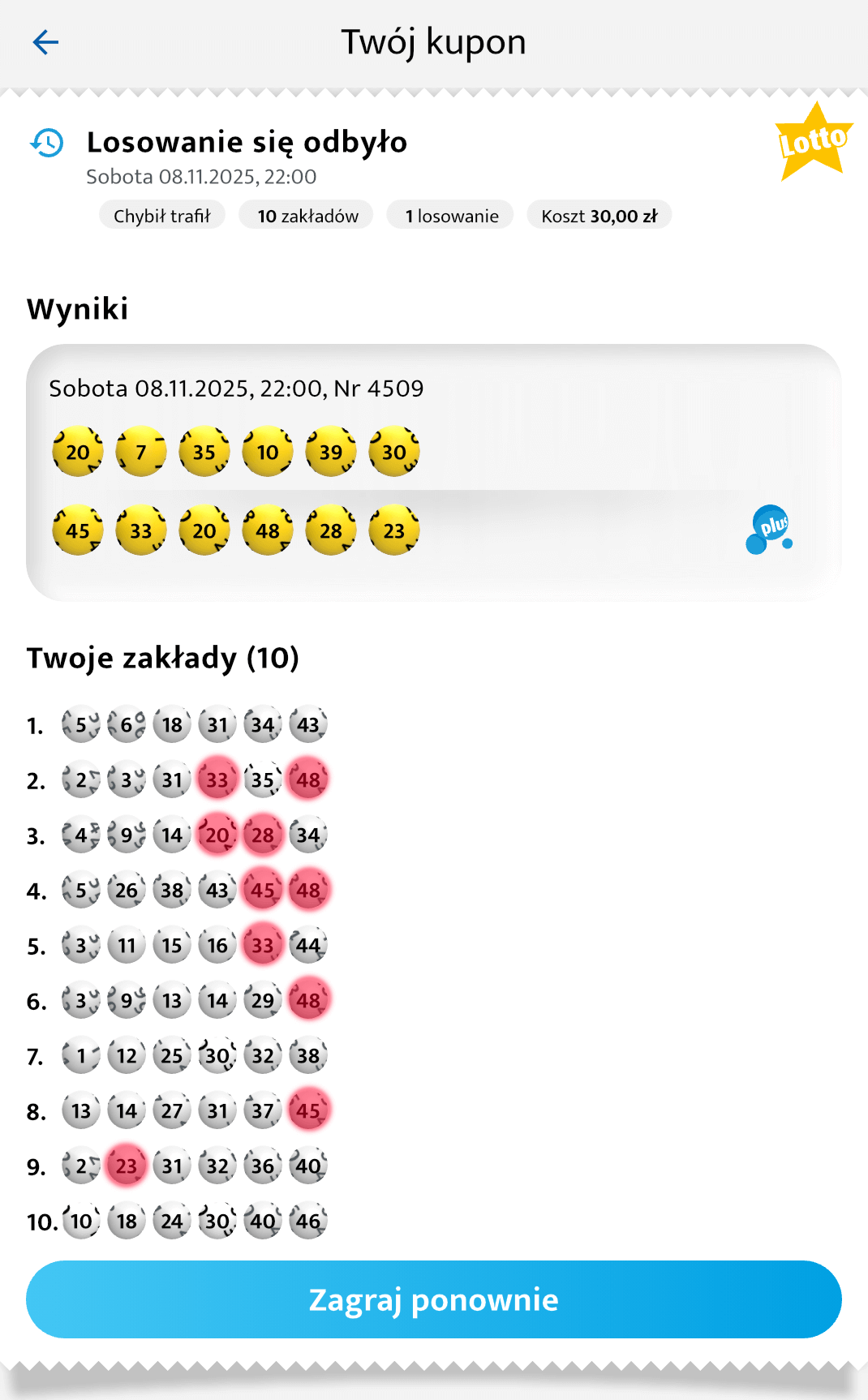The height and width of the screenshot is (1400, 868).
Task: Go back using the top arrow
Action: (x=45, y=42)
